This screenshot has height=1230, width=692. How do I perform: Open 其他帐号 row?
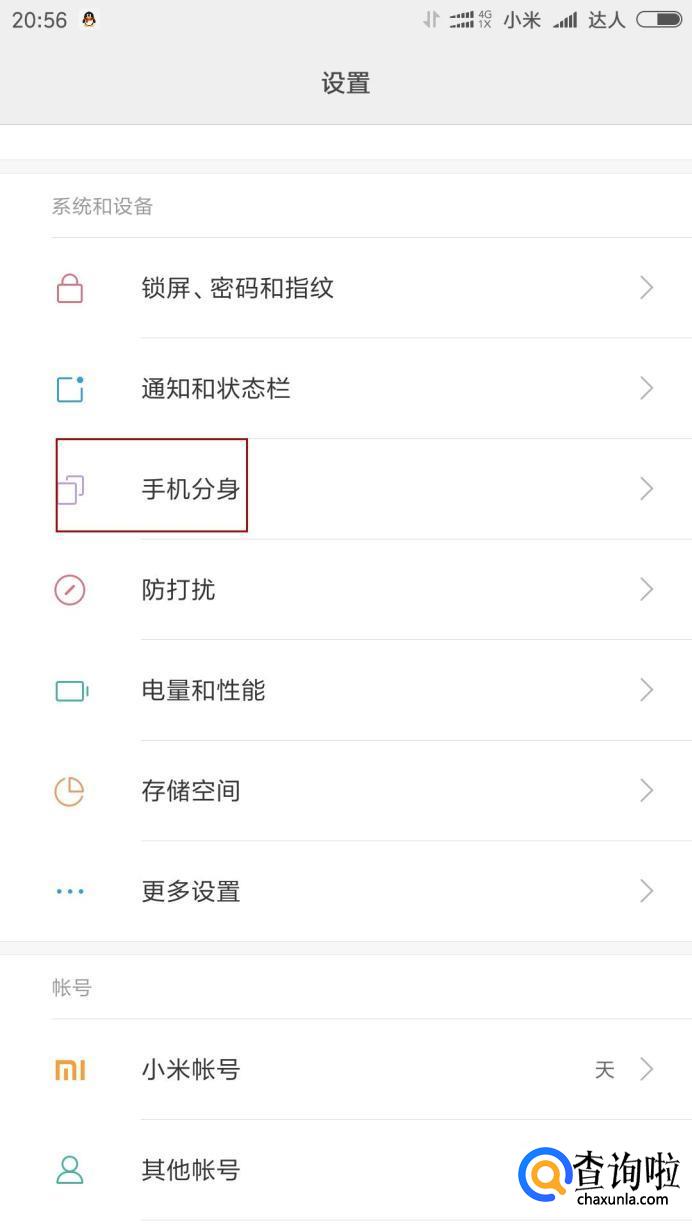pos(346,1170)
